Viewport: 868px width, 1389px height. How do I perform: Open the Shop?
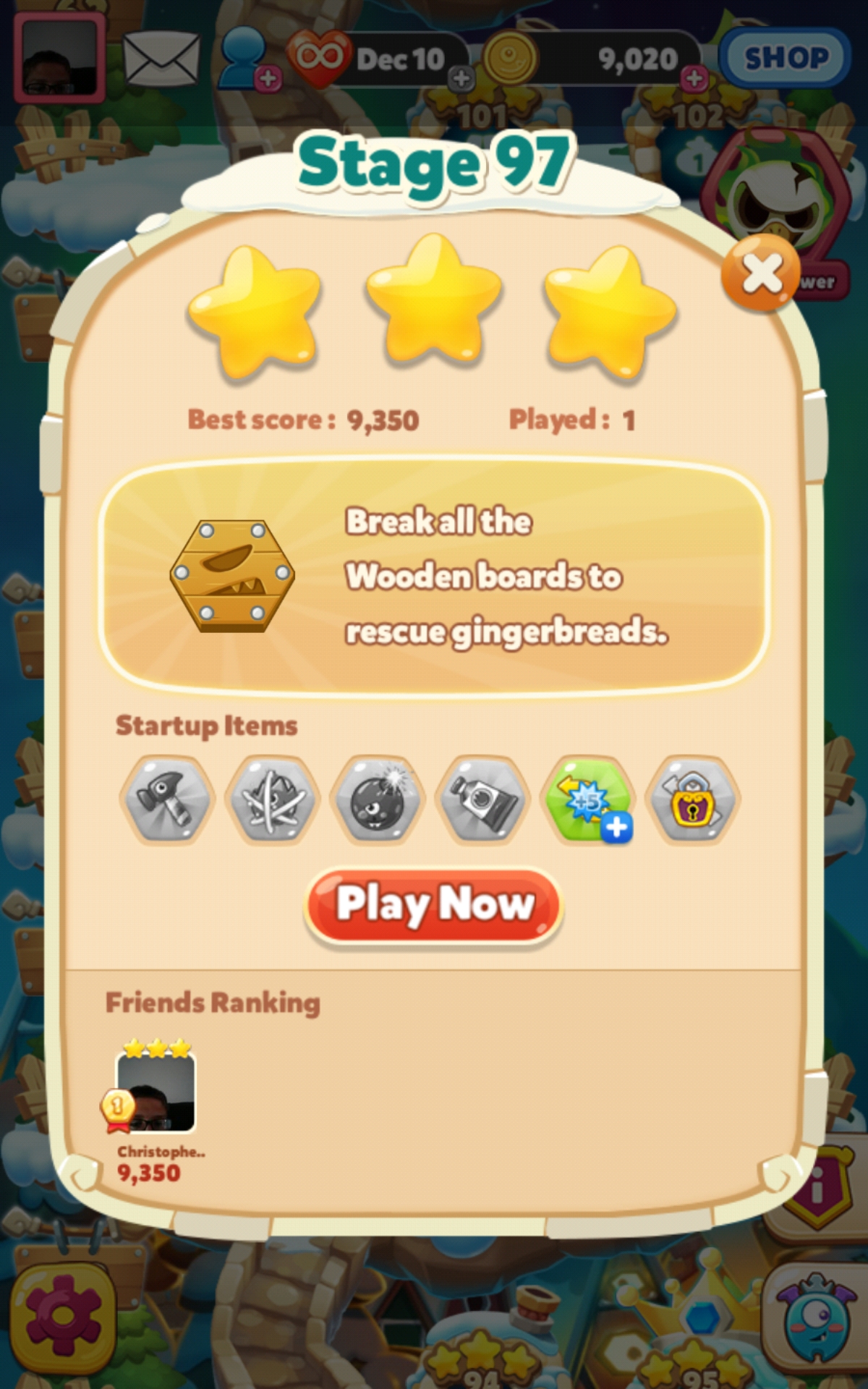coord(786,58)
